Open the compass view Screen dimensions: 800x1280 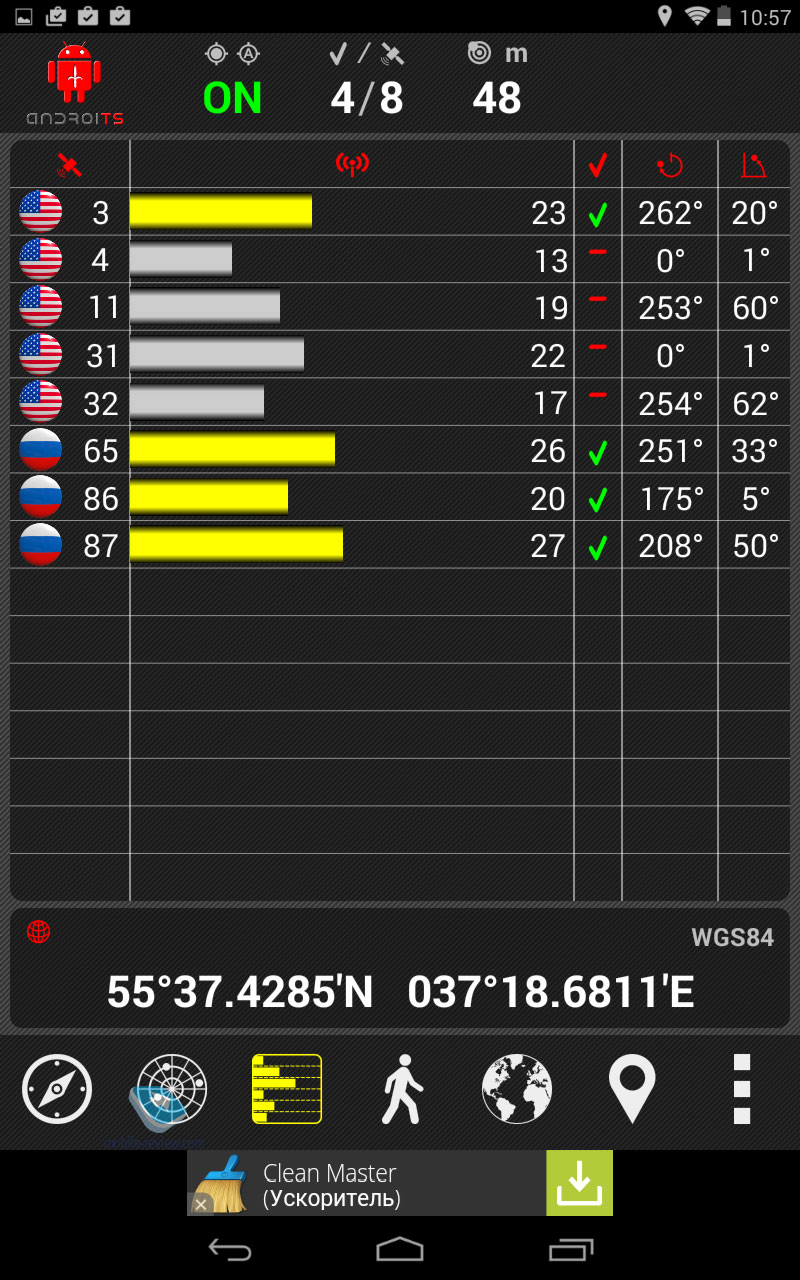pyautogui.click(x=57, y=1089)
